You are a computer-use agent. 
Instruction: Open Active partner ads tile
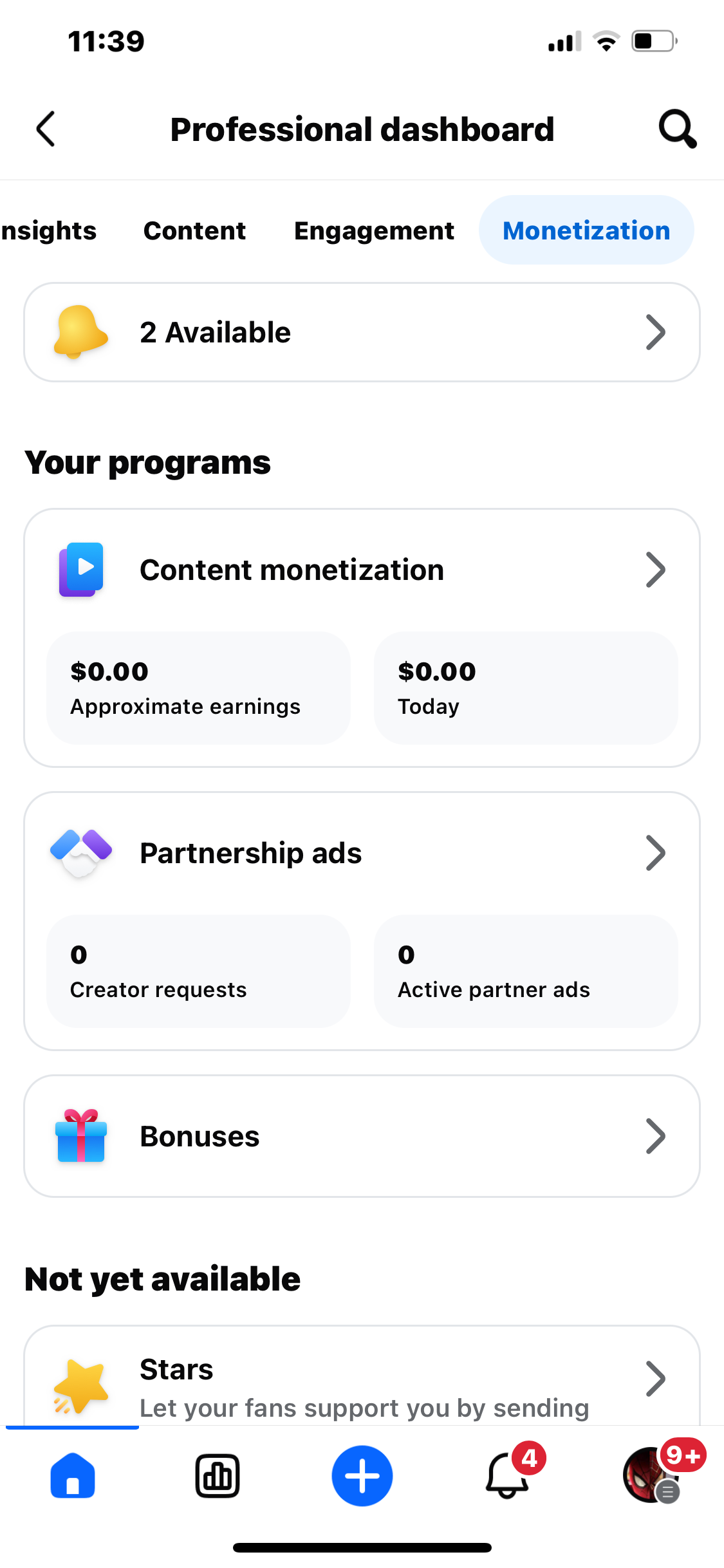[x=526, y=971]
